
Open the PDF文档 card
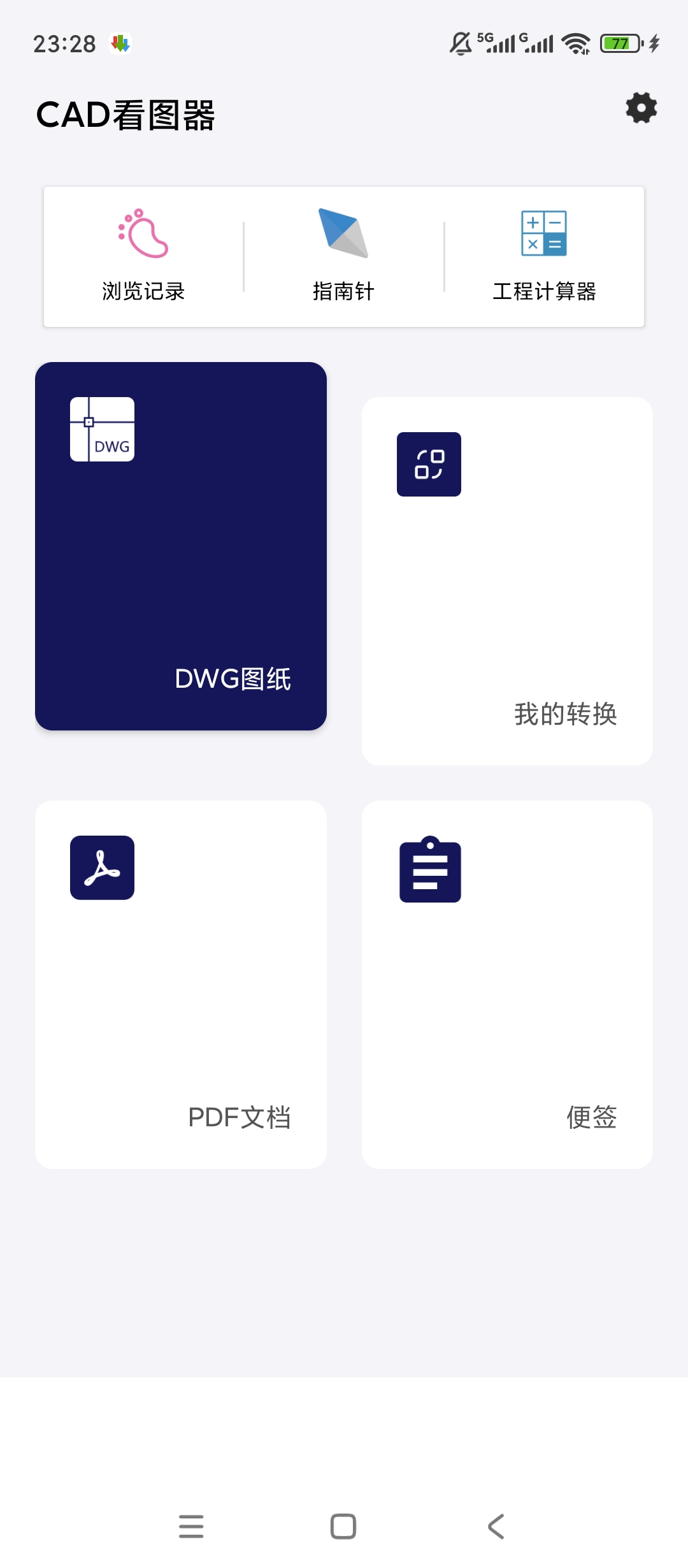[x=181, y=985]
